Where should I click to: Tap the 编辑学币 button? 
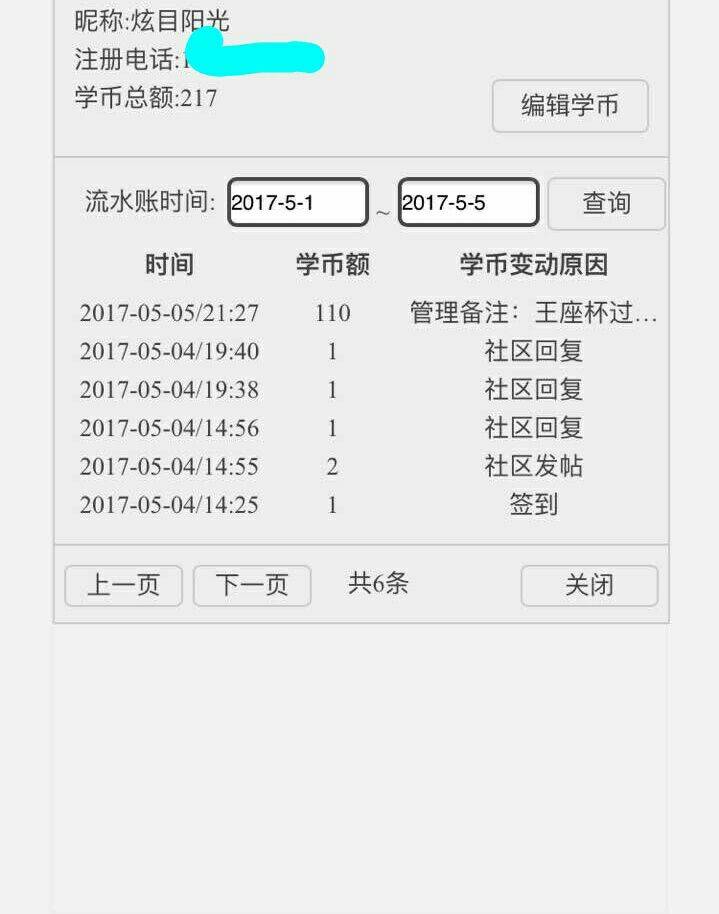click(570, 106)
